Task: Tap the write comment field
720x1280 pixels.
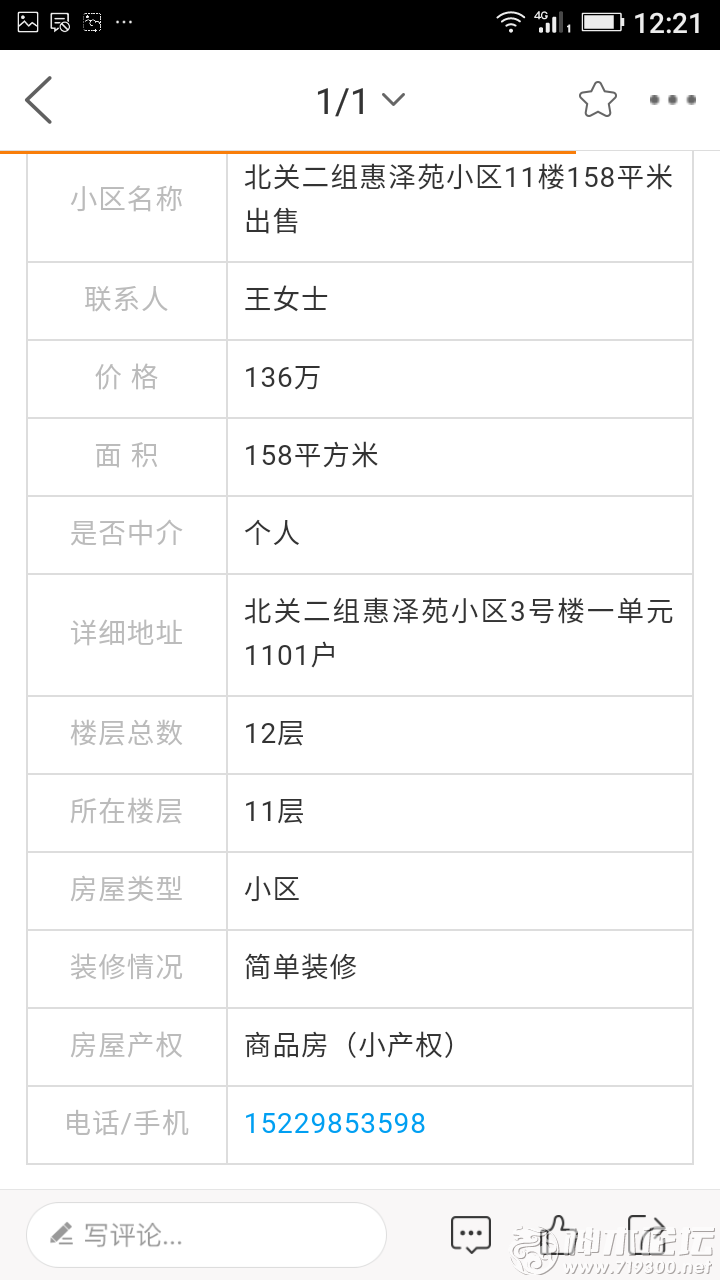Action: pos(206,1235)
